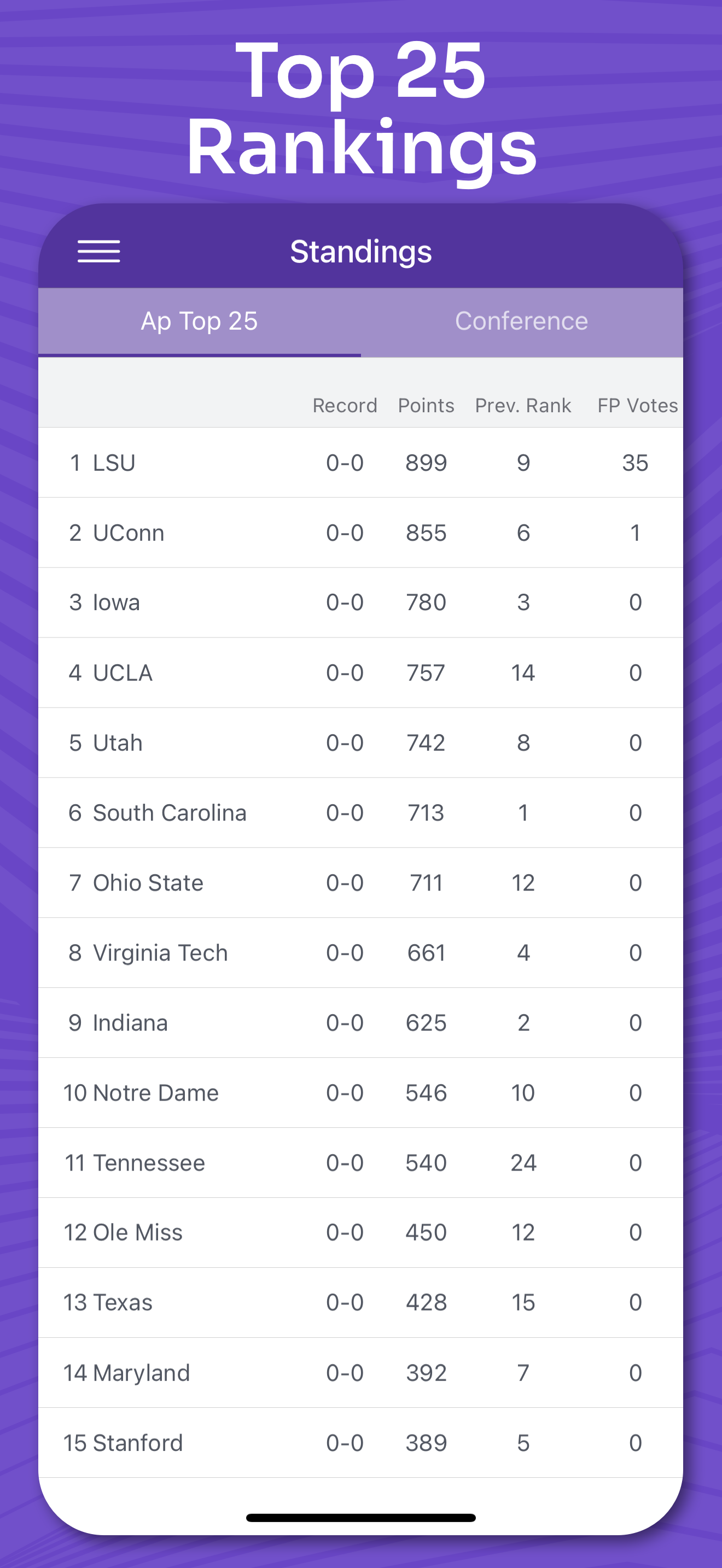The image size is (722, 1568).
Task: Sort by the Points column header
Action: click(426, 405)
